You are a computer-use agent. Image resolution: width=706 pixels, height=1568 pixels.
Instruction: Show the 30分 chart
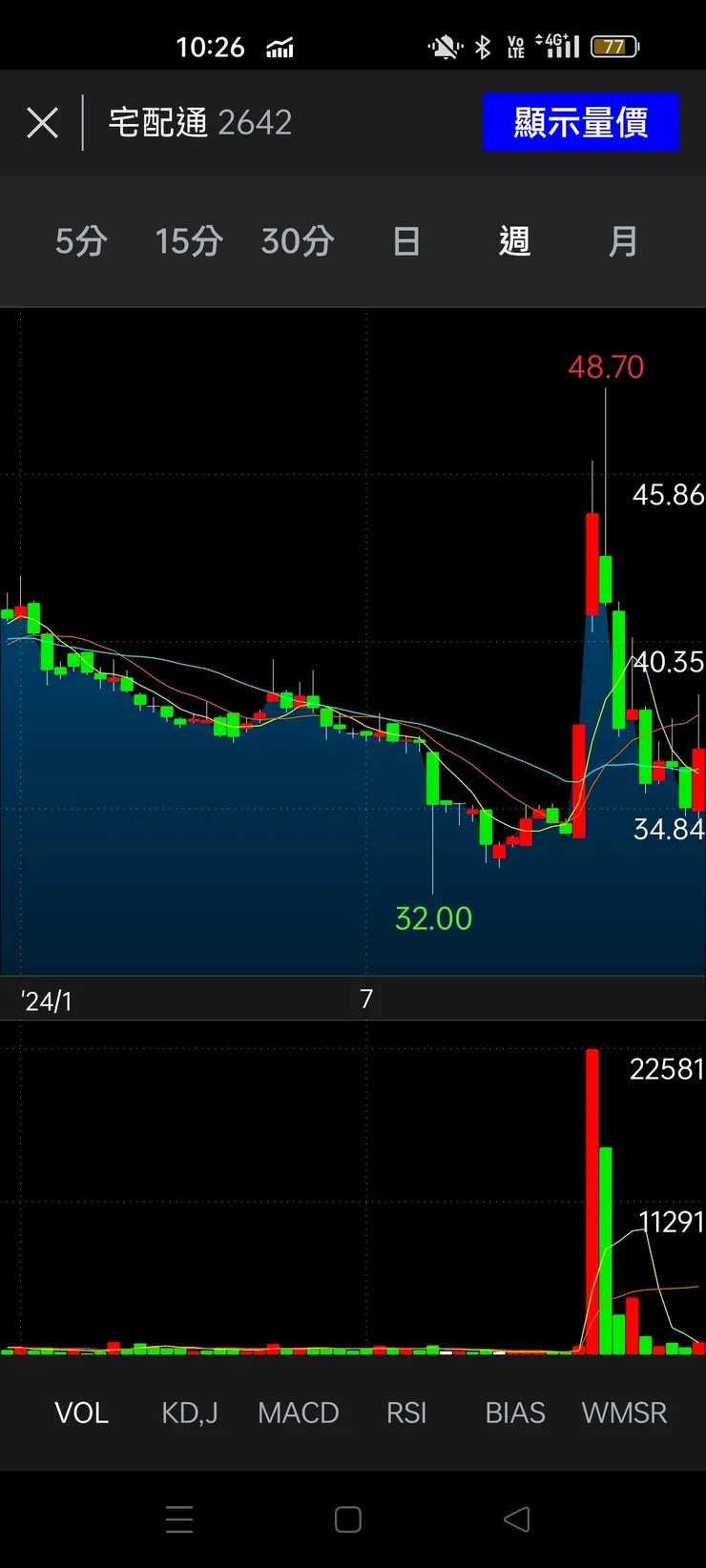tap(298, 241)
